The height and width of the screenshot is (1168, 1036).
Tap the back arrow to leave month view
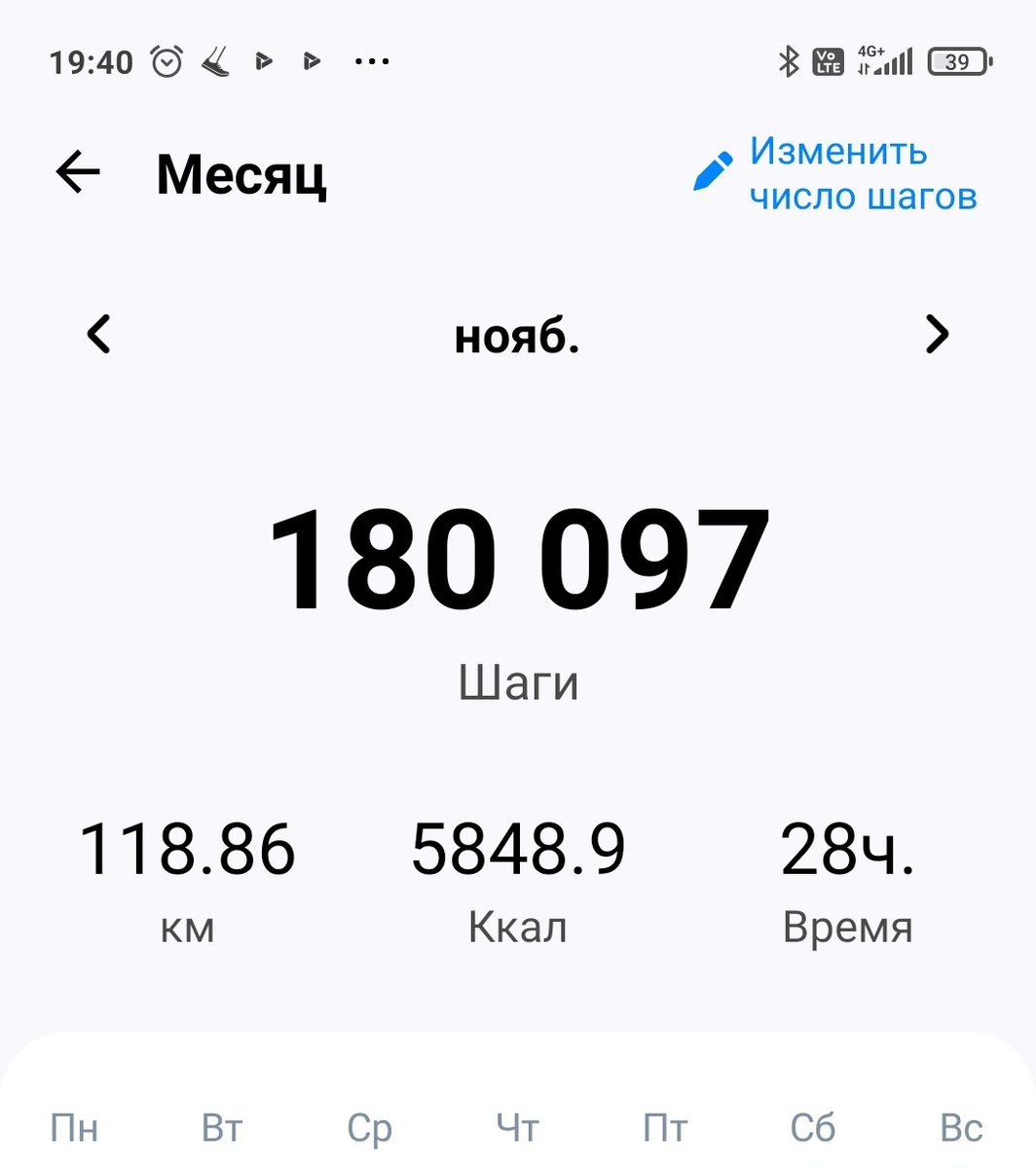tap(78, 171)
